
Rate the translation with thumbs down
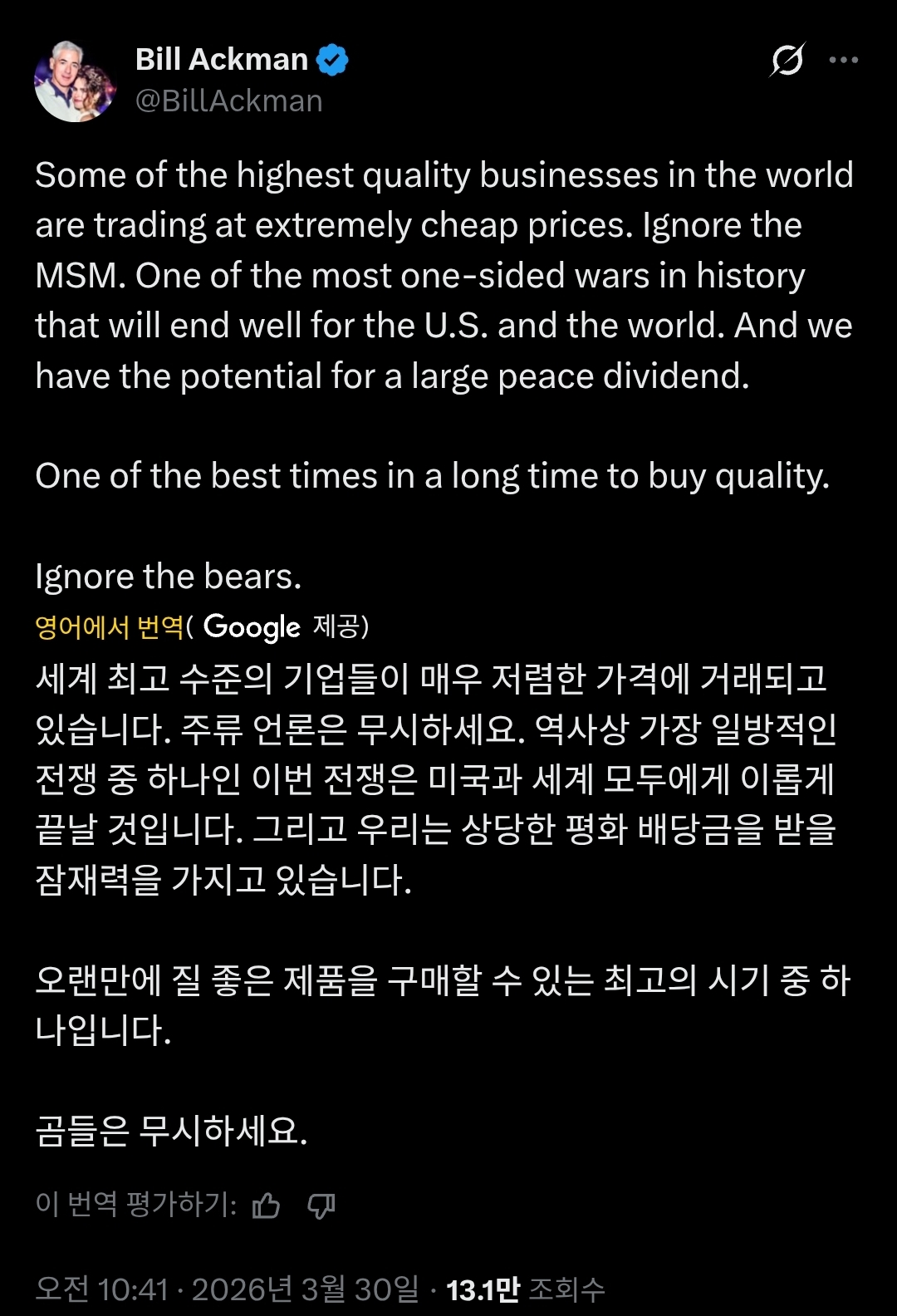point(321,1205)
